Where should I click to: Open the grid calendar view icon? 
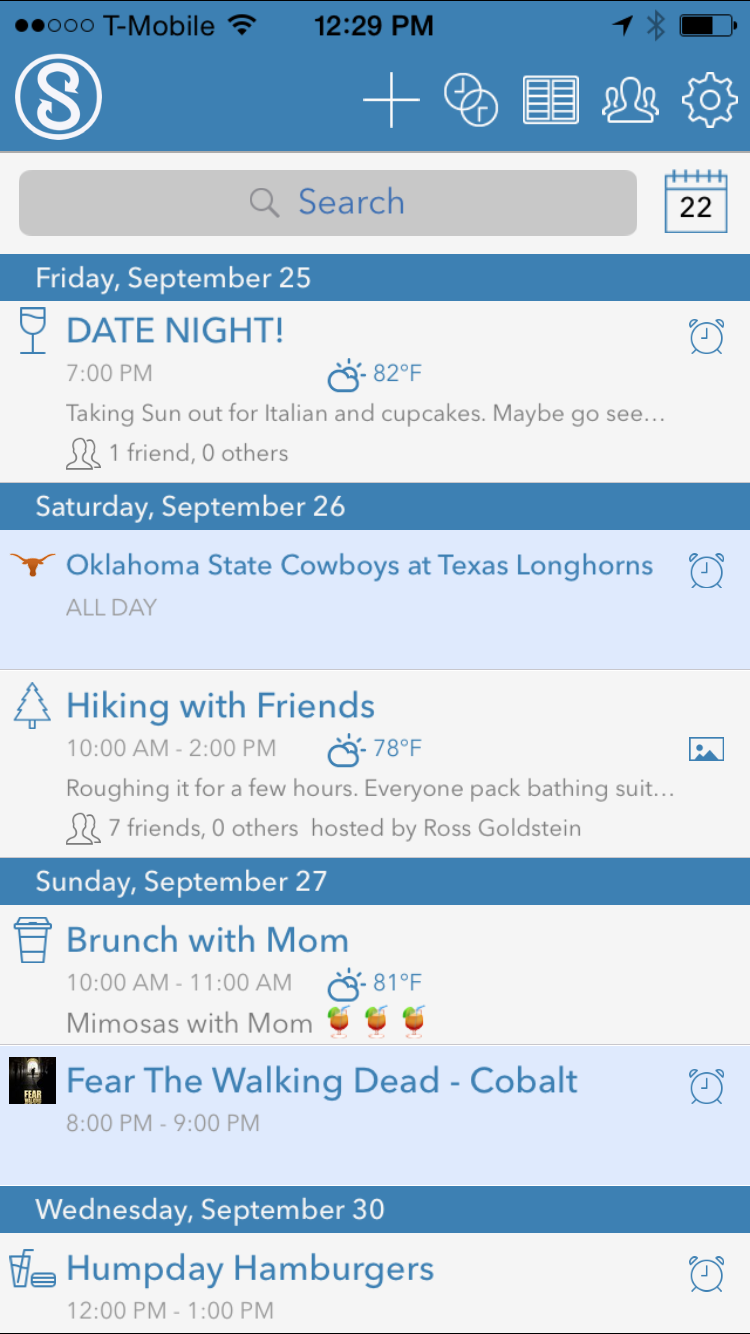pyautogui.click(x=551, y=100)
